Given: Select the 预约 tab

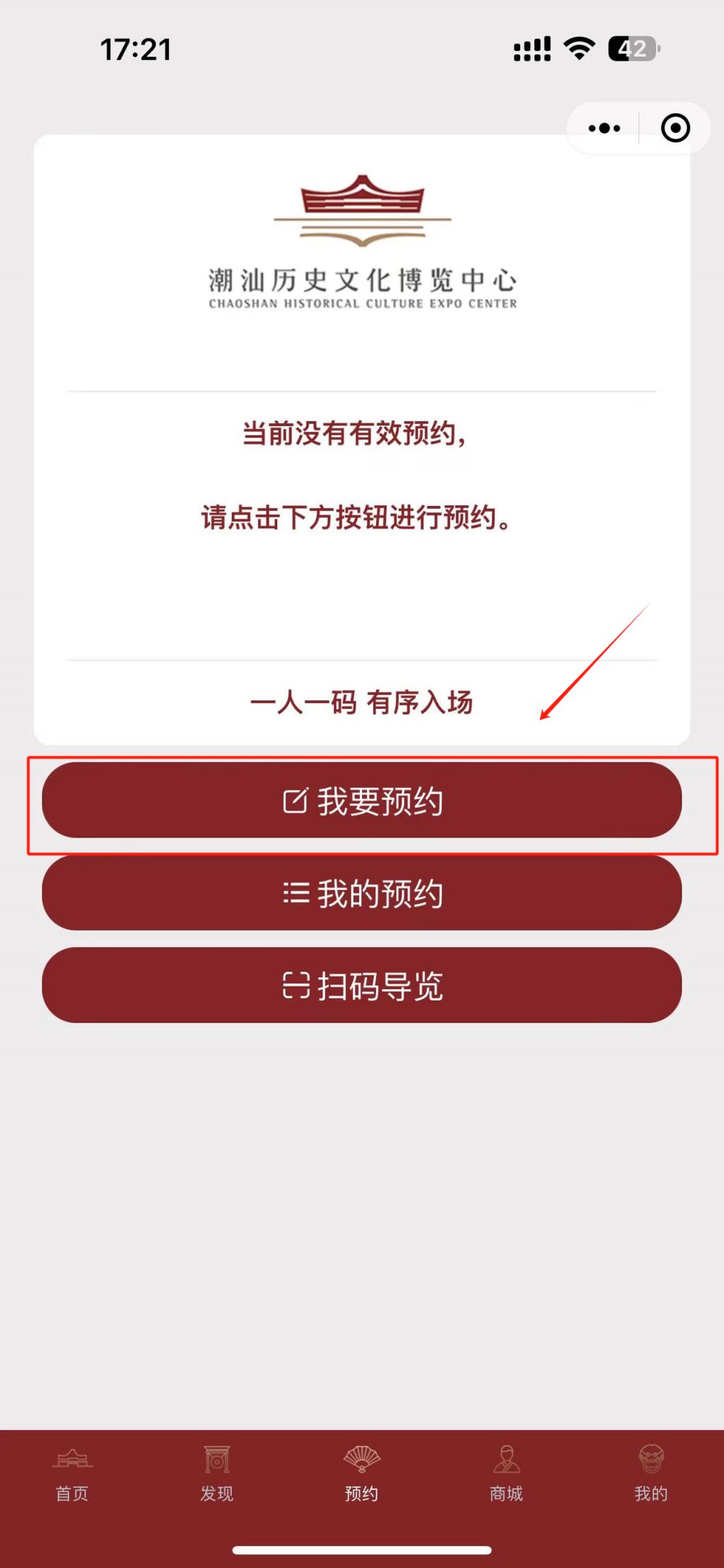Looking at the screenshot, I should pos(361,1474).
